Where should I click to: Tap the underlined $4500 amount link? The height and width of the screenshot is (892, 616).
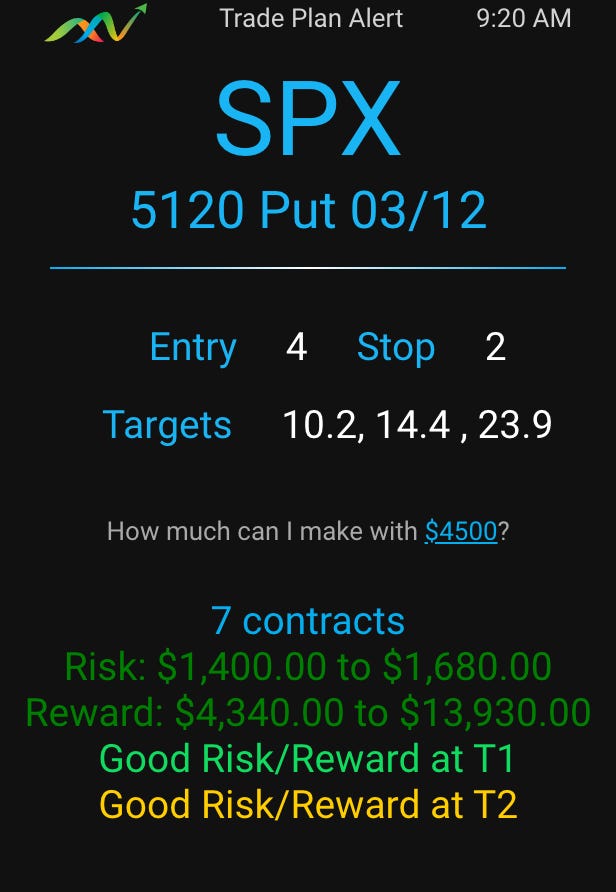point(461,531)
